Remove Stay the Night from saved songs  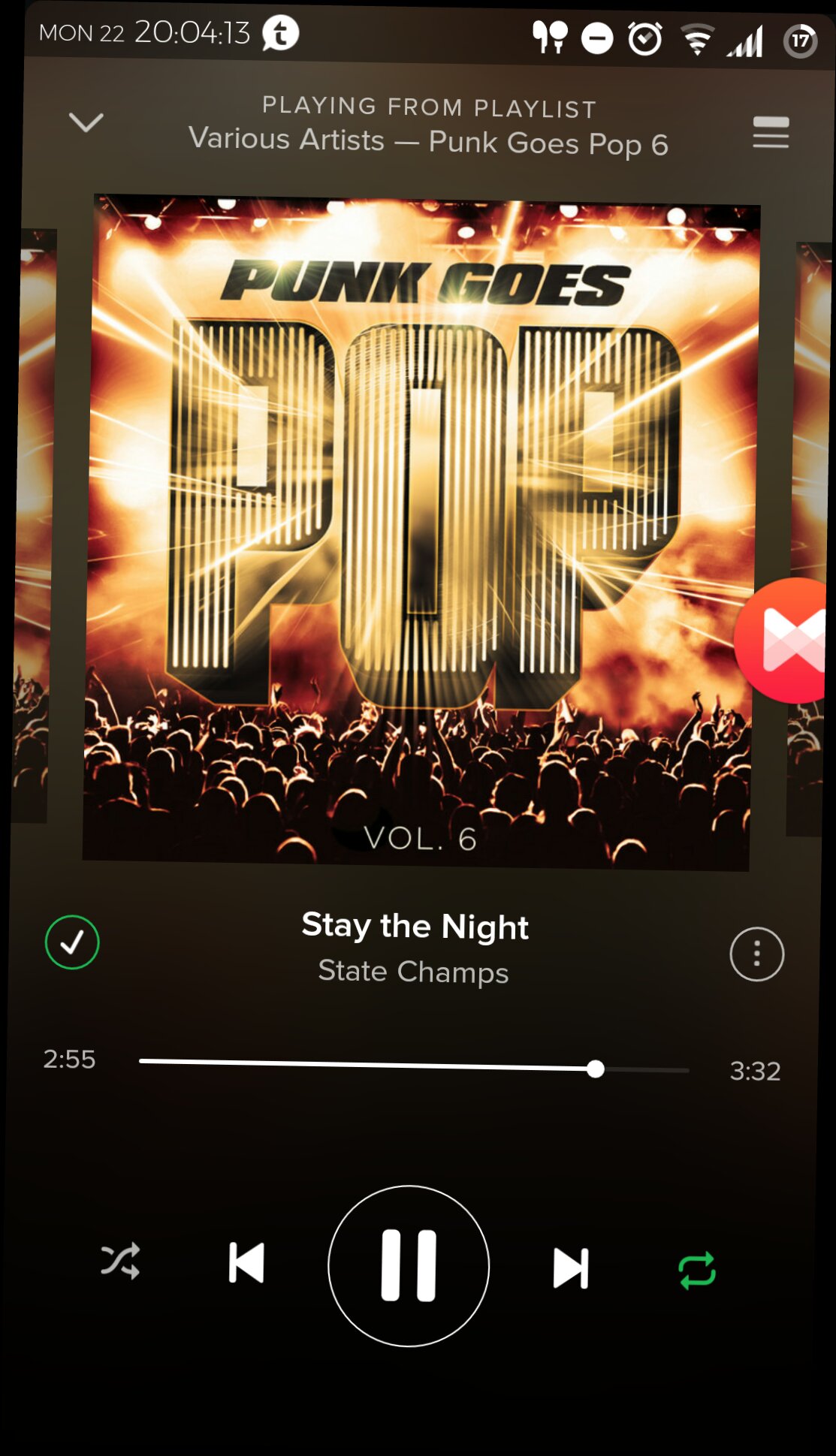pyautogui.click(x=72, y=942)
